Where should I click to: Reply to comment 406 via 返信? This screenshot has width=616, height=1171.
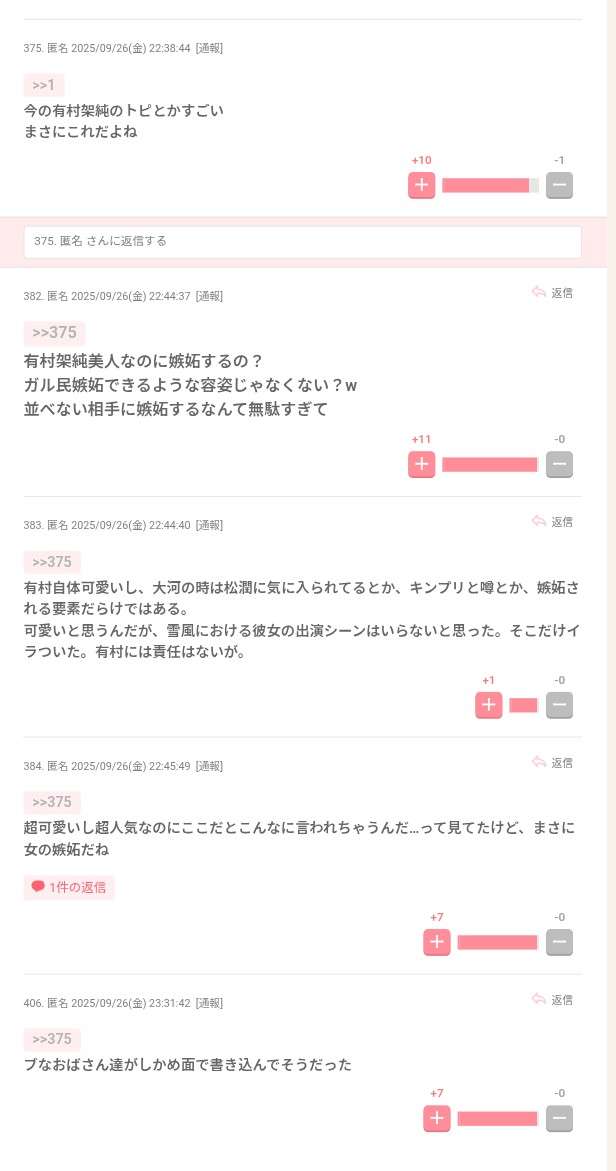pyautogui.click(x=552, y=1000)
